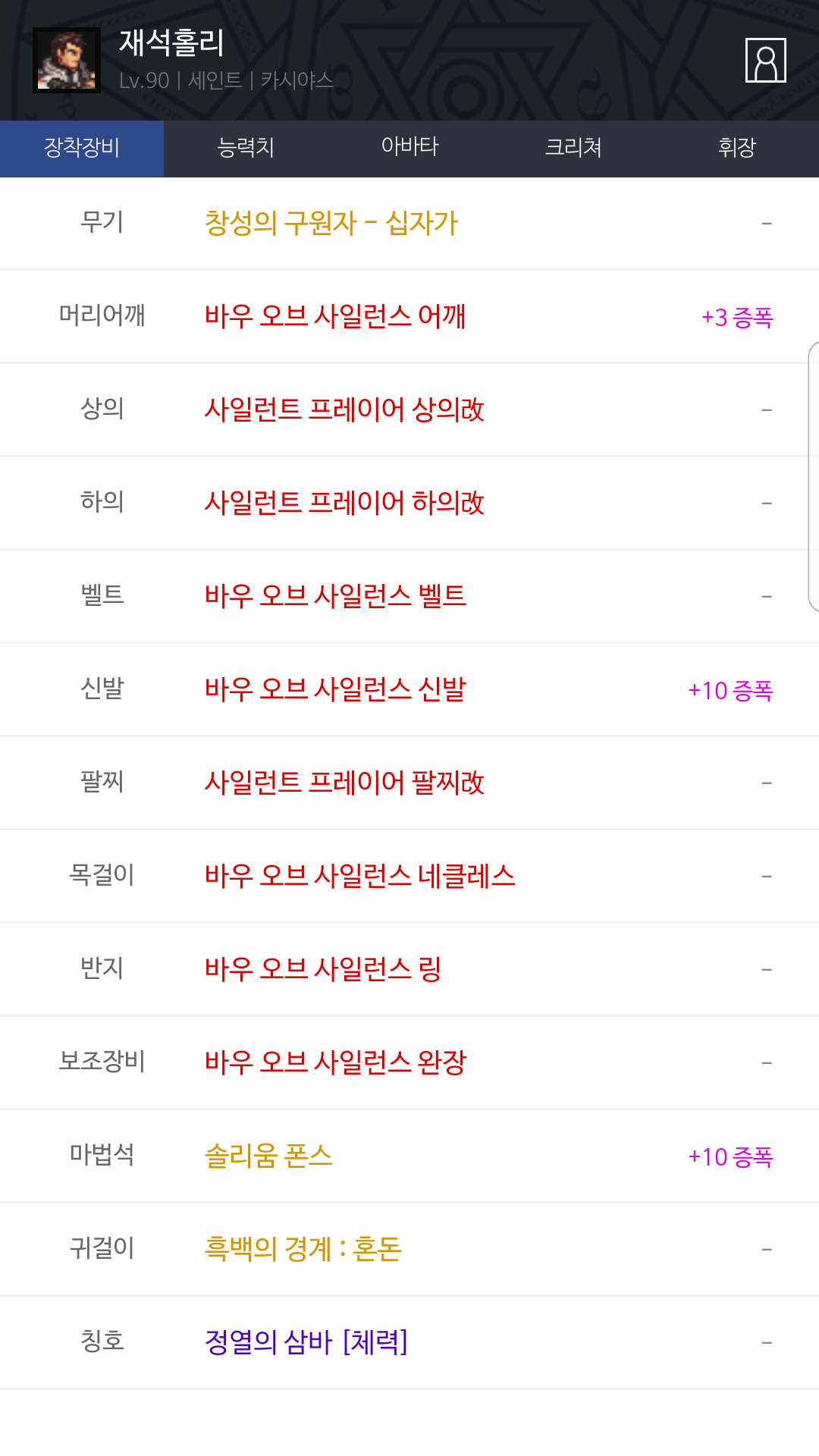Open 바우 오브 사일런스 신발 item
The image size is (819, 1456).
pos(335,689)
